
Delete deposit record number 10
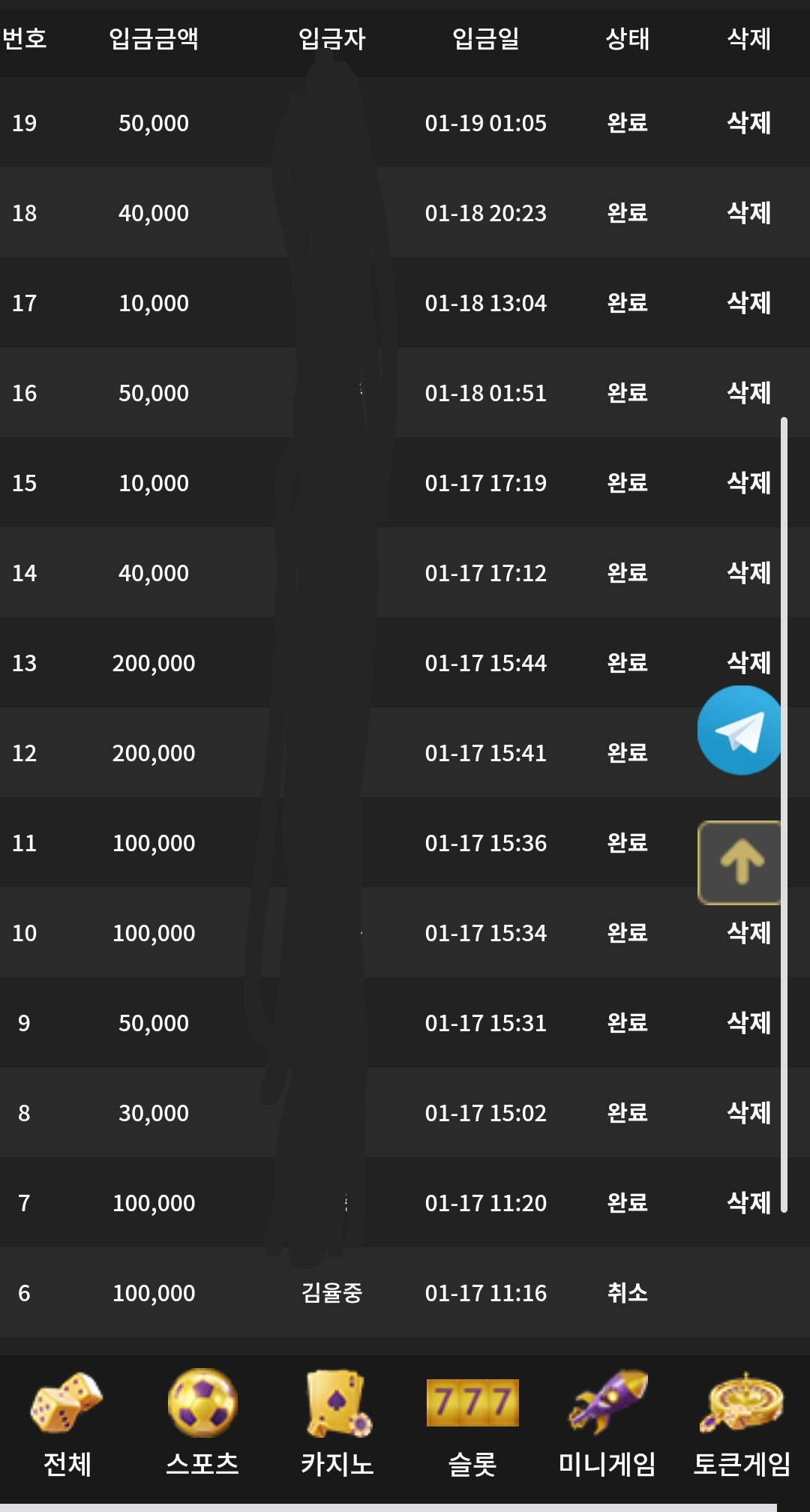(748, 932)
